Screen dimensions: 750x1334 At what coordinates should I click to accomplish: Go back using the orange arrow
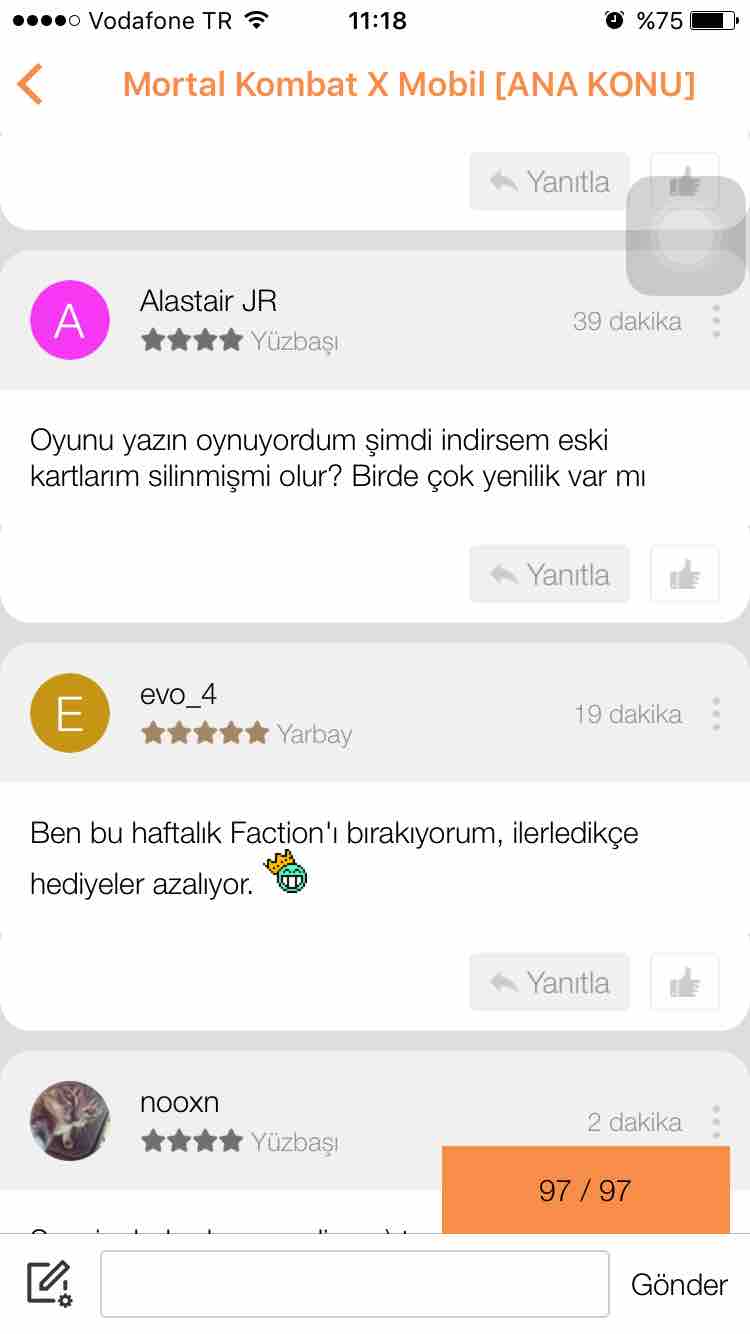tap(30, 84)
